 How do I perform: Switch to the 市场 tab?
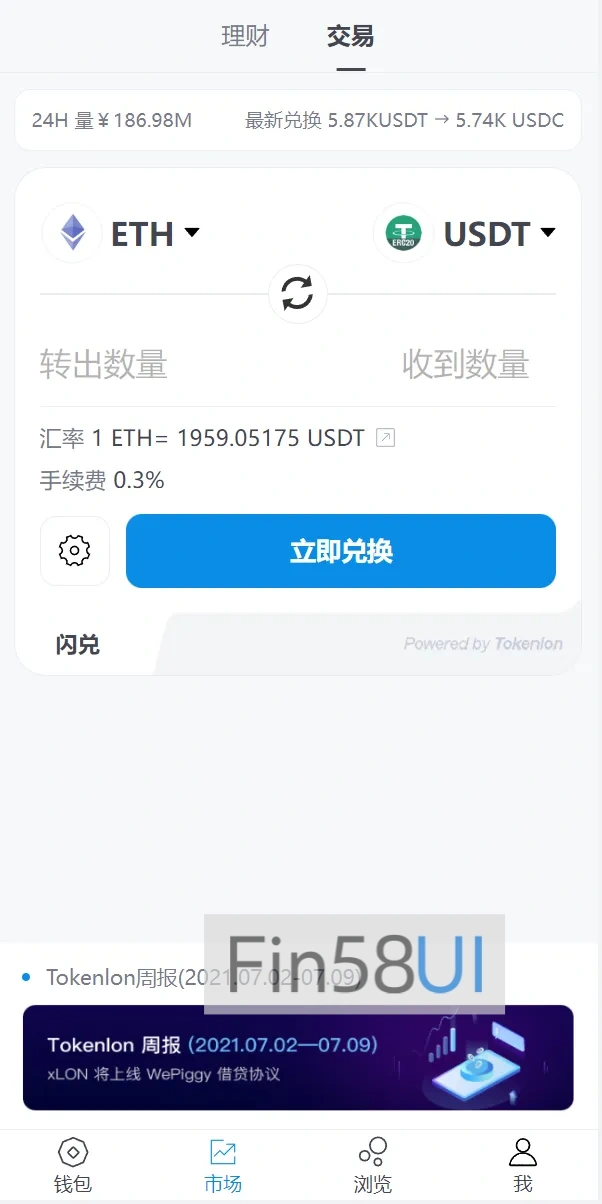point(223,1166)
